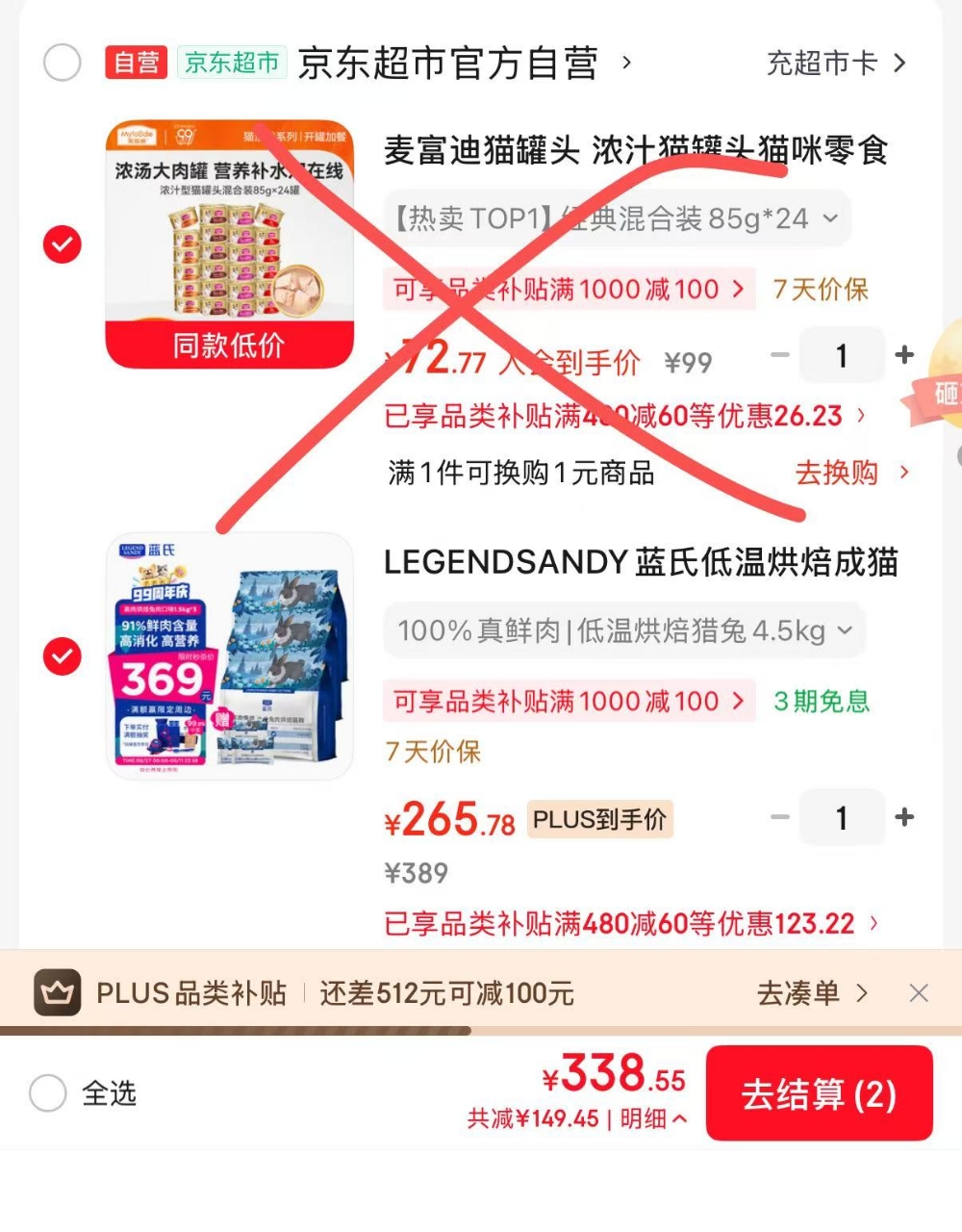Viewport: 962px width, 1232px height.
Task: Dismiss the PLUS品类补贴 banner
Action: point(919,993)
